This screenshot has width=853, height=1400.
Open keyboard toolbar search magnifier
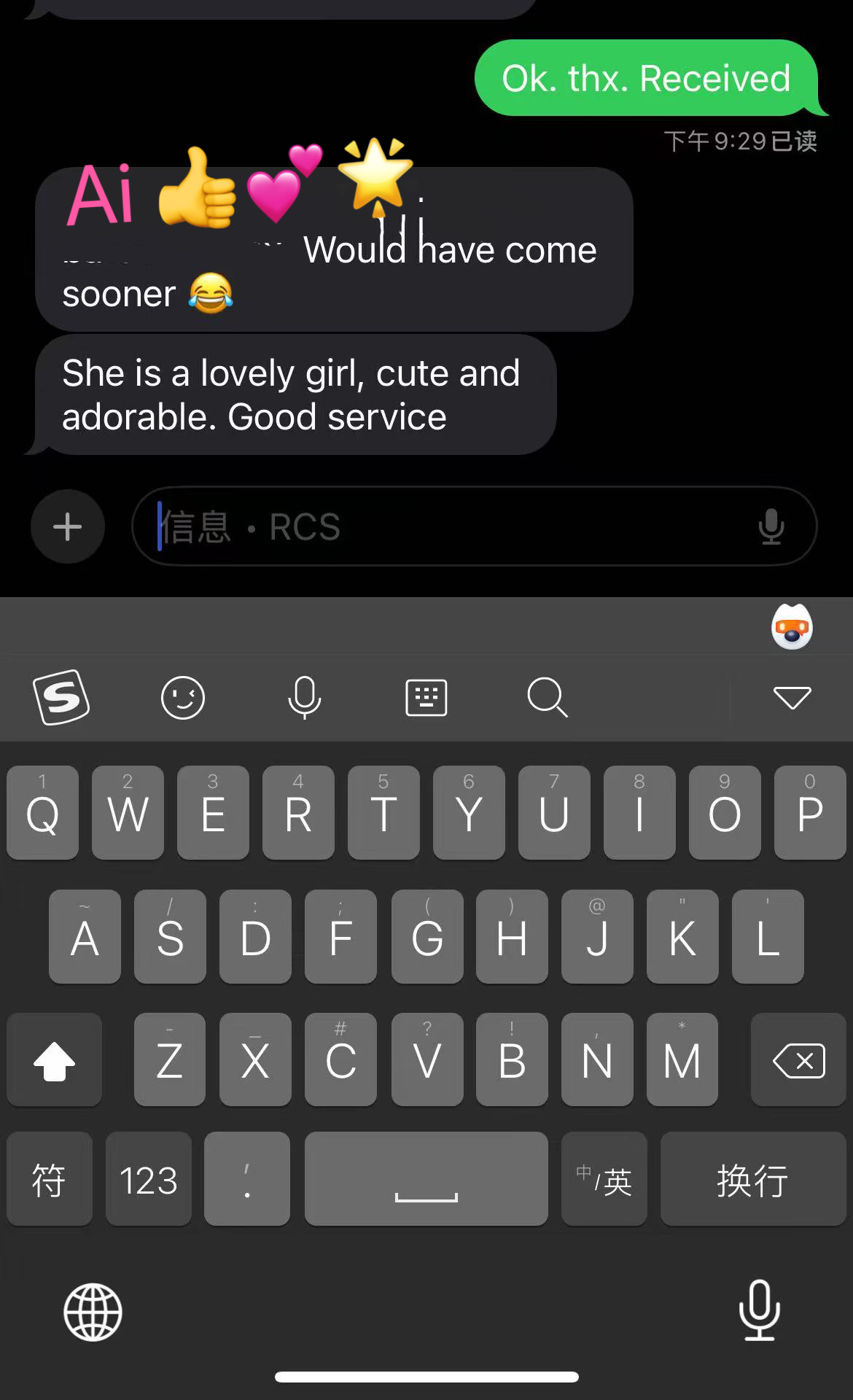[x=548, y=698]
